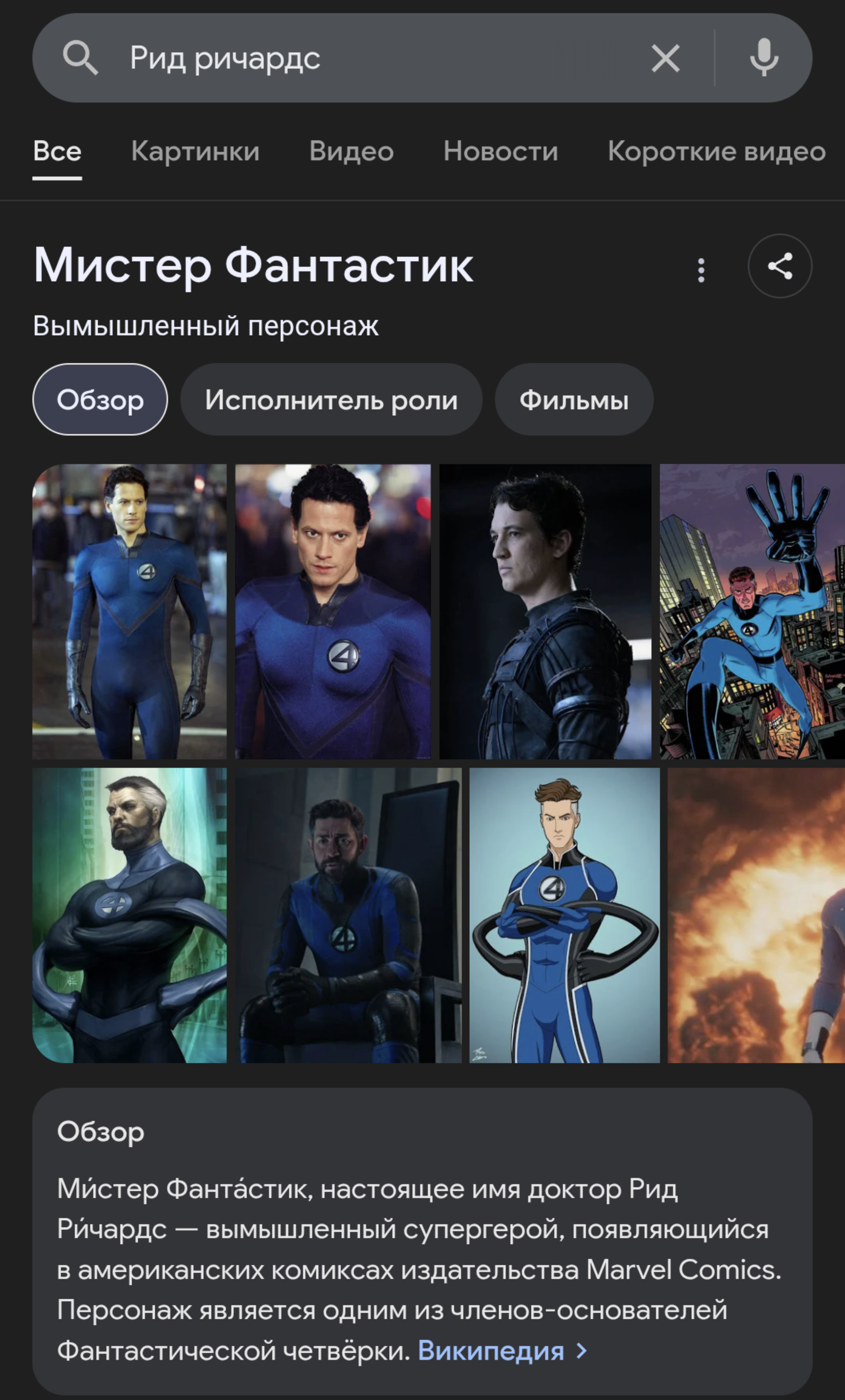The height and width of the screenshot is (1400, 845).
Task: Start voice search with the microphone
Action: click(764, 58)
